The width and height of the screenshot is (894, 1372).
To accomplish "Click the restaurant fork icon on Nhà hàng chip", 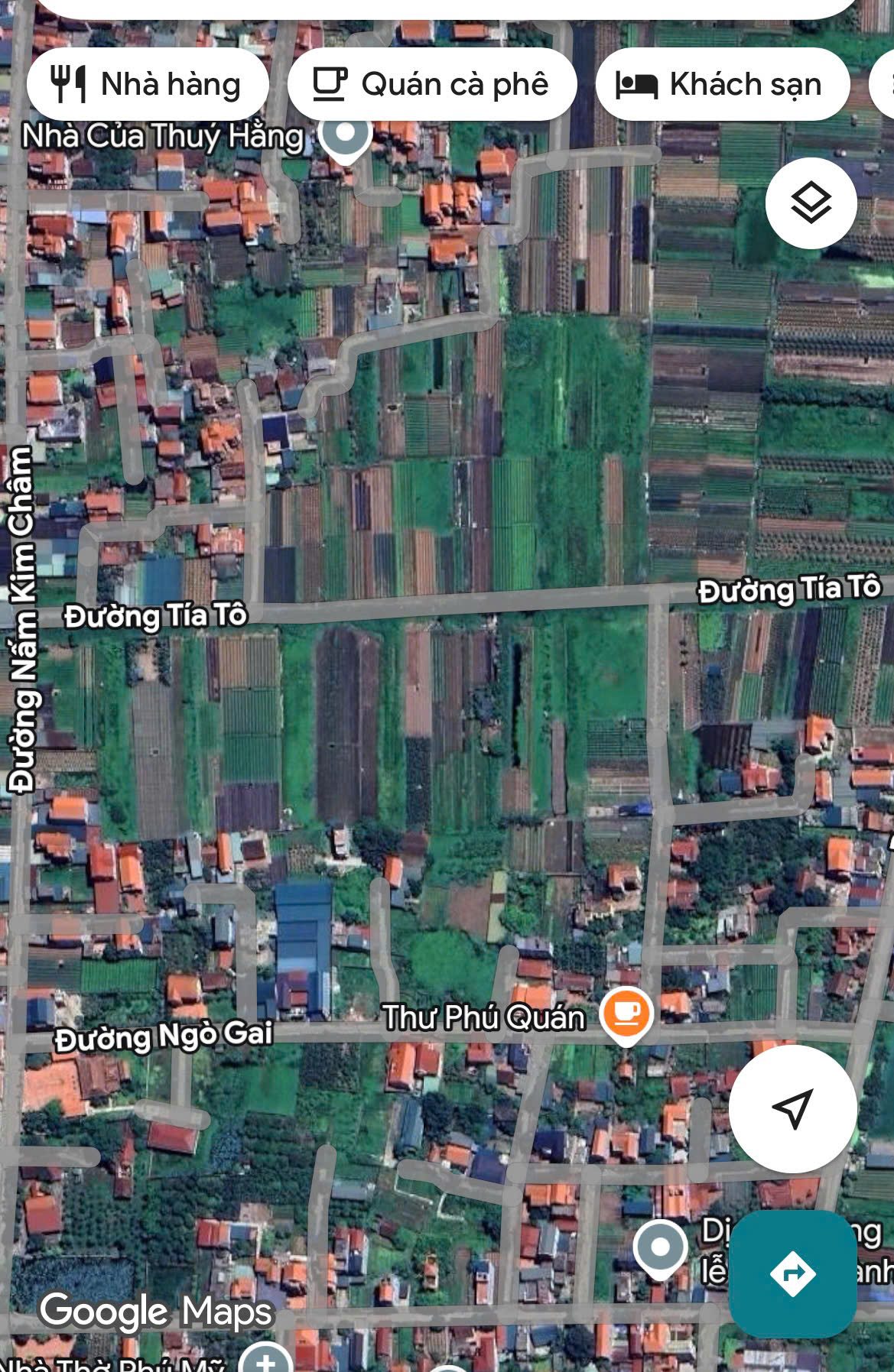I will 69,84.
